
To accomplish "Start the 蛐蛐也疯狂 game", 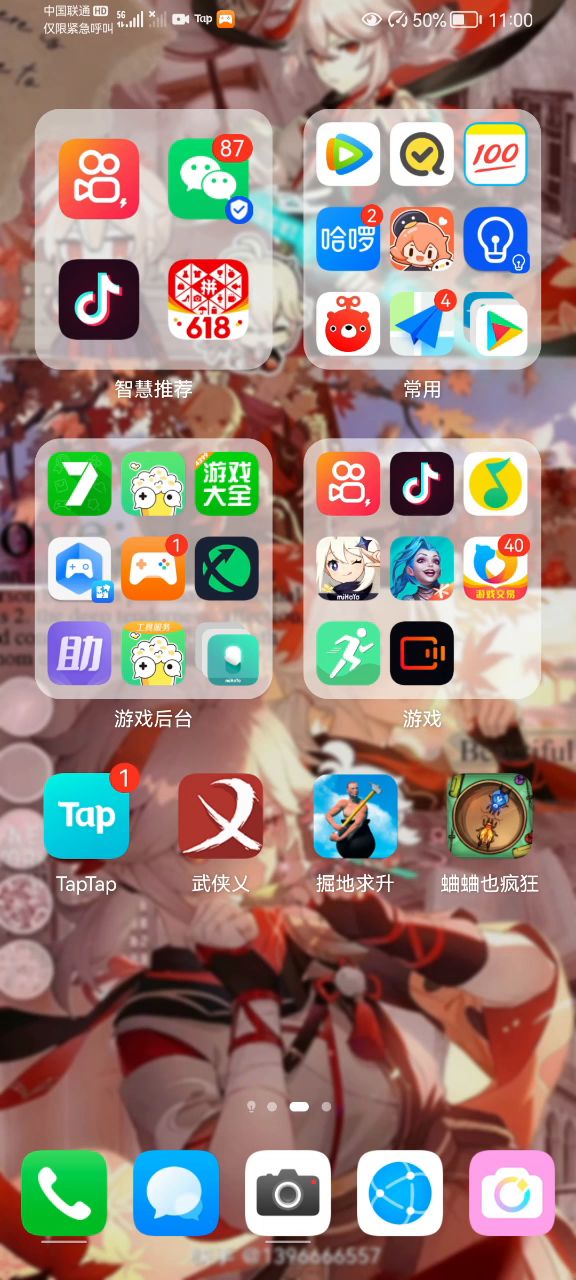I will 490,816.
